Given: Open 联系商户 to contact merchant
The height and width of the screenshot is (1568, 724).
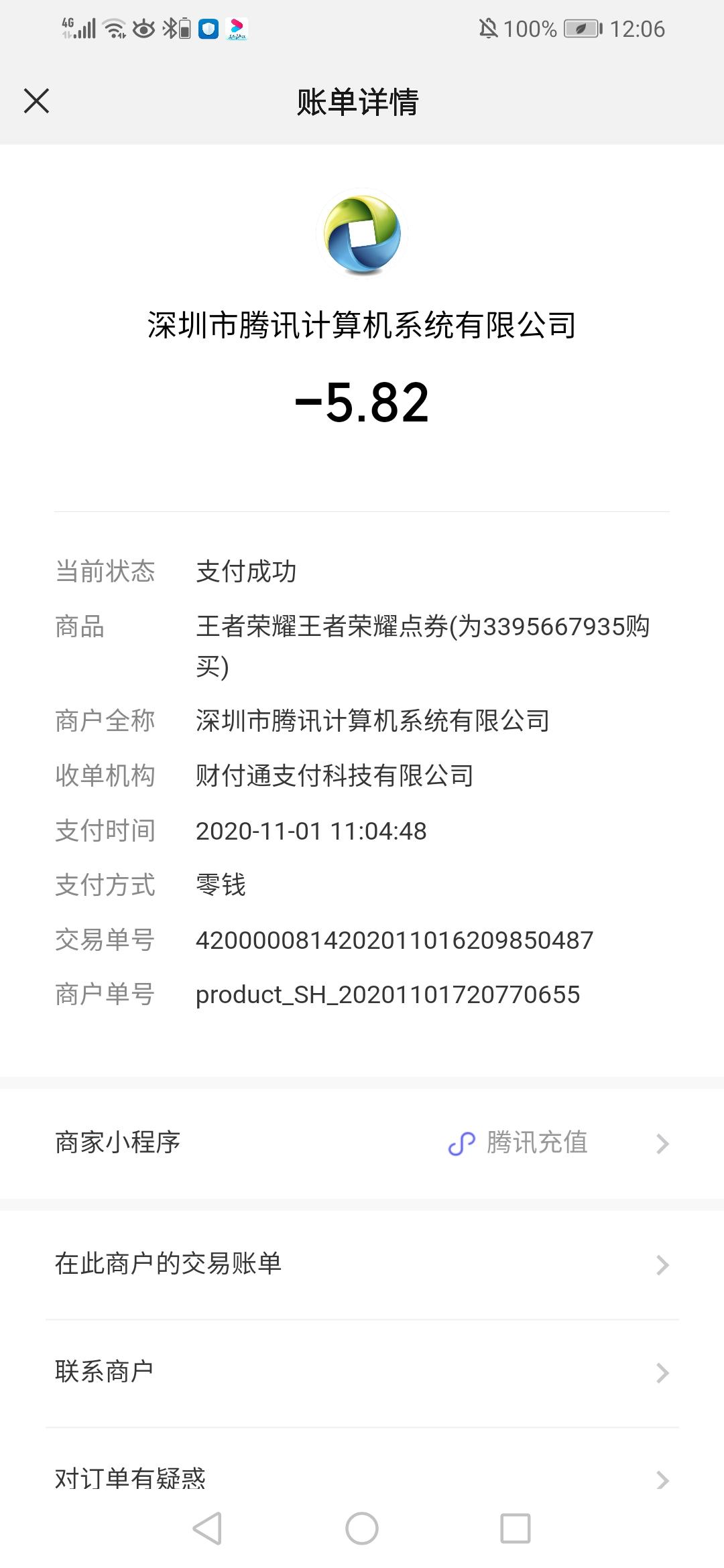Looking at the screenshot, I should point(362,1373).
